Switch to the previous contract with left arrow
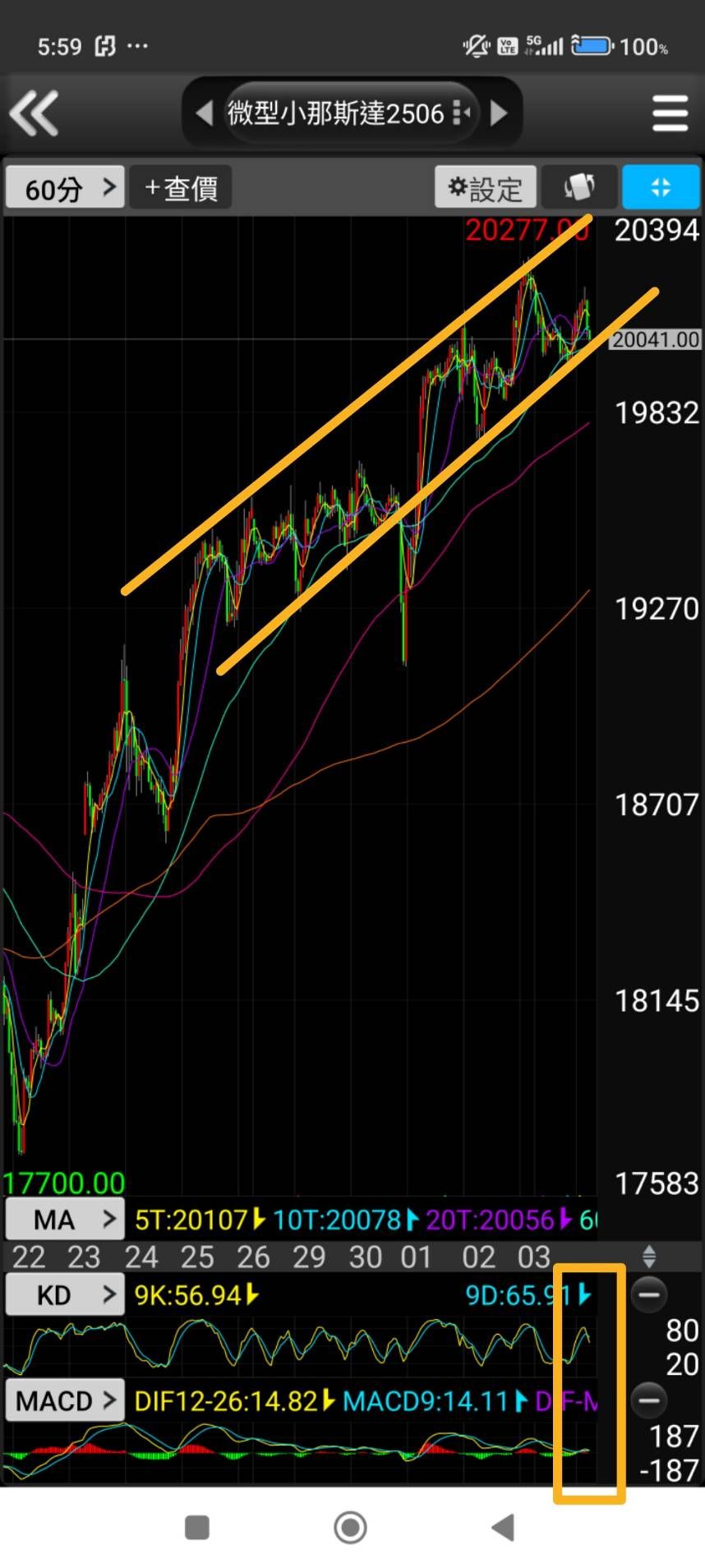The width and height of the screenshot is (705, 1568). (204, 113)
